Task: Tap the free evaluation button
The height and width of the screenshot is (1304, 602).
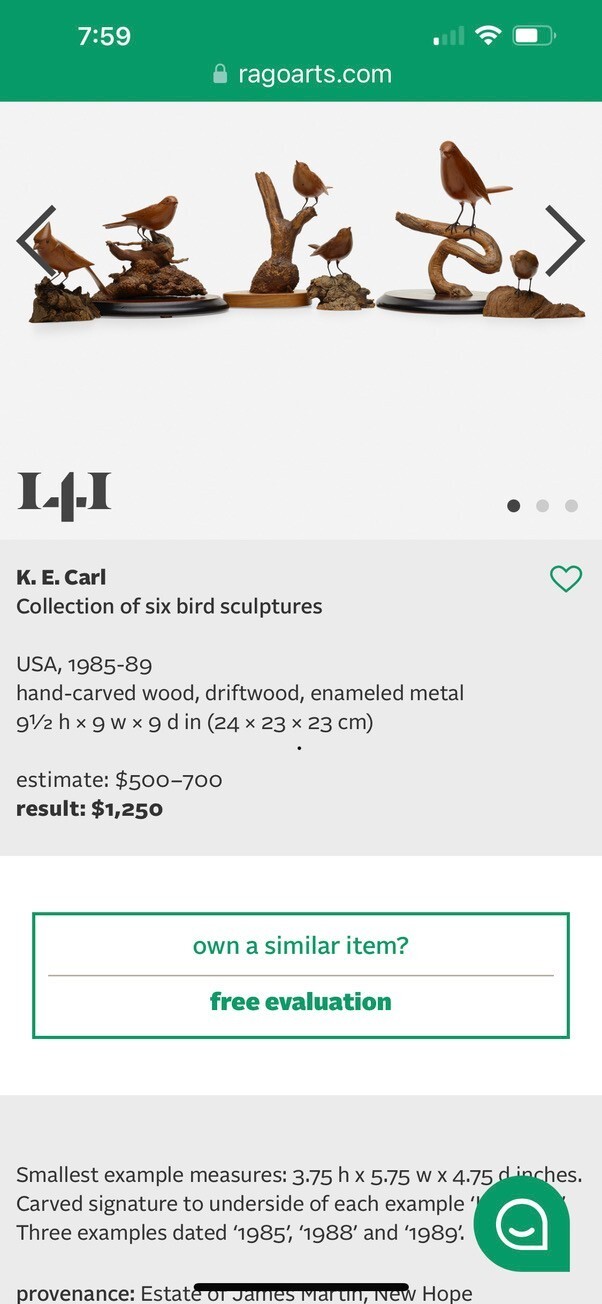Action: (x=300, y=1002)
